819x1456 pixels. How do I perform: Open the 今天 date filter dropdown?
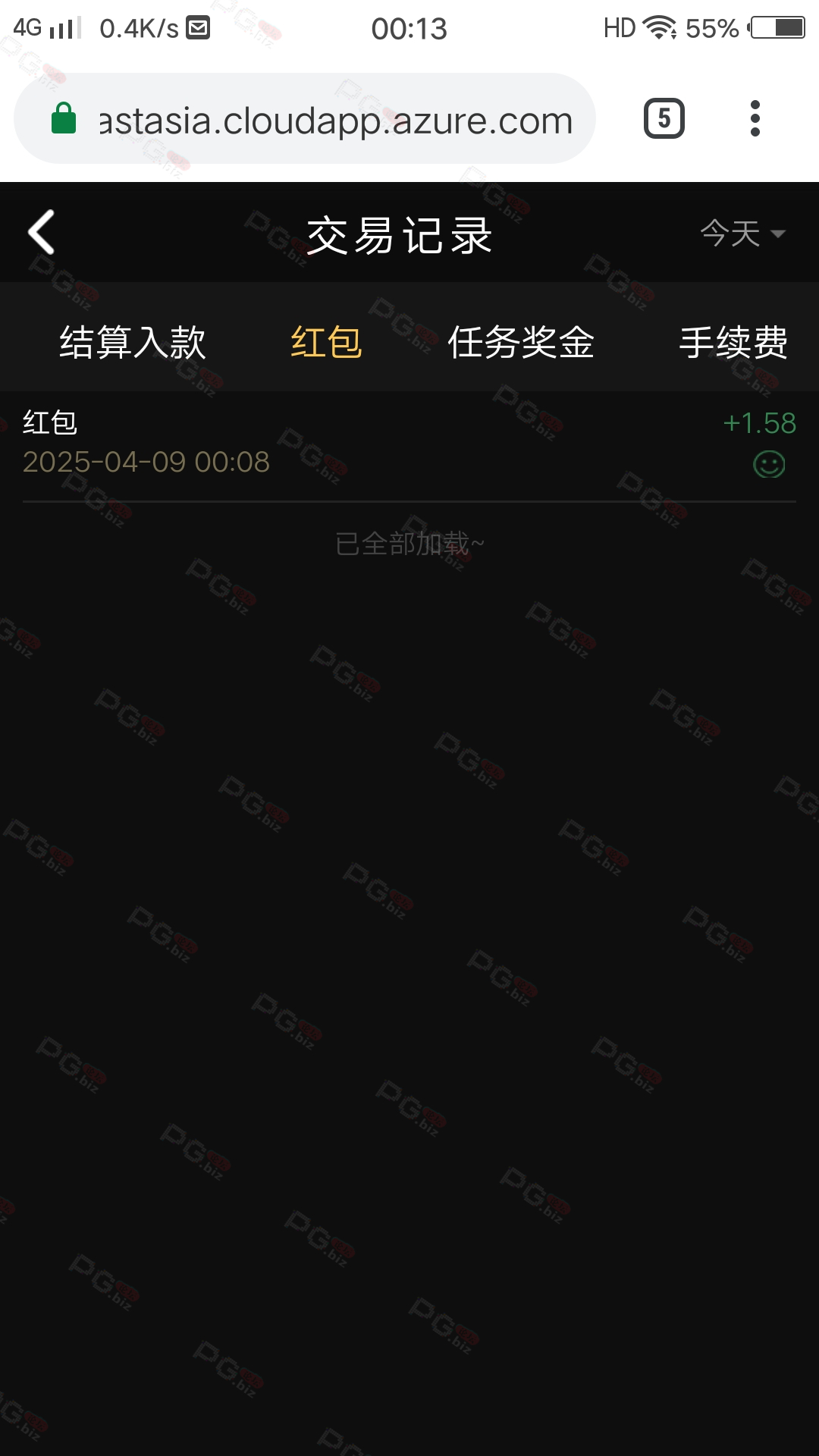(x=742, y=234)
